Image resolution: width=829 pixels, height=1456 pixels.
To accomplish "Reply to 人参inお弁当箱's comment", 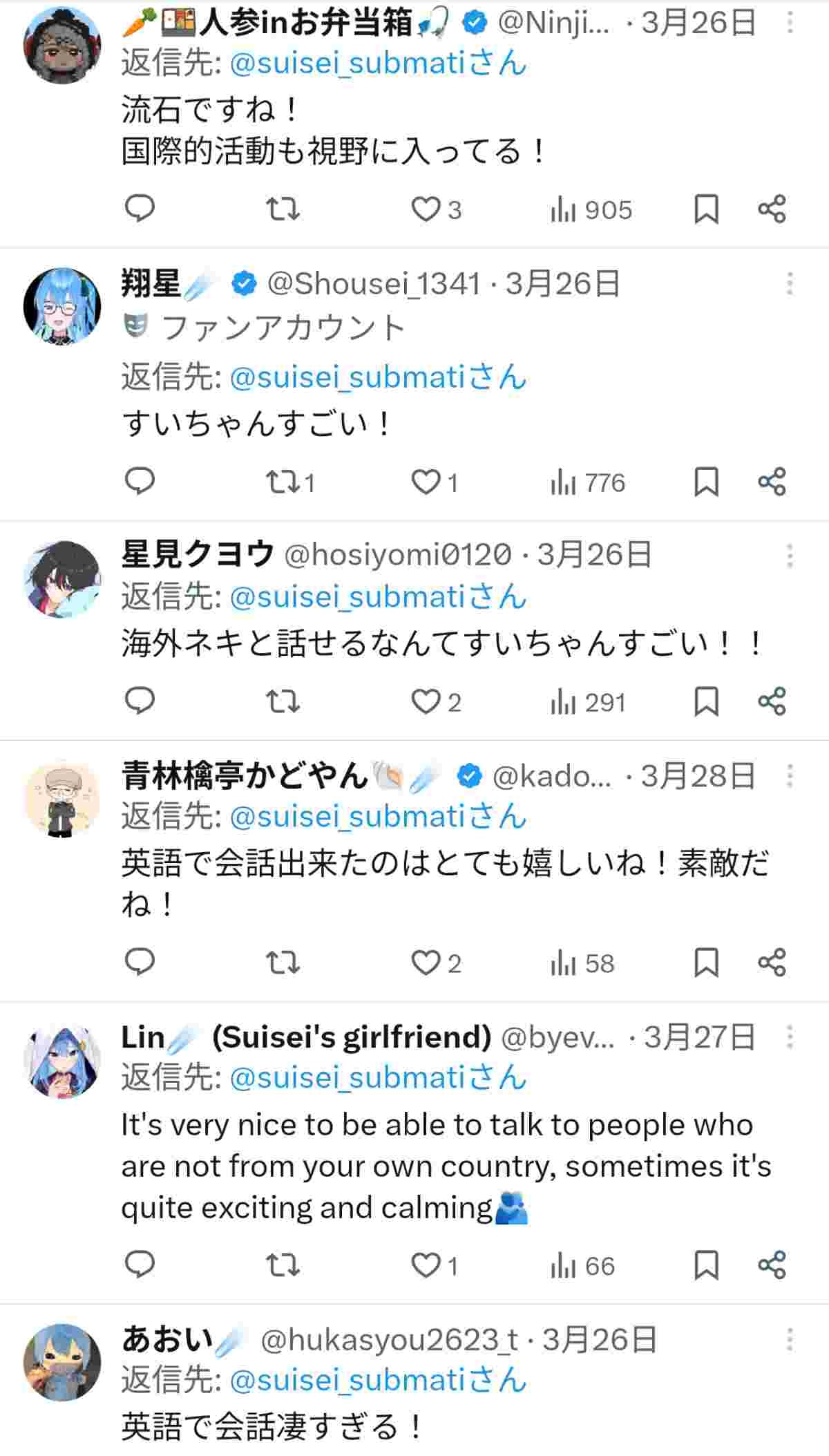I will pyautogui.click(x=140, y=208).
